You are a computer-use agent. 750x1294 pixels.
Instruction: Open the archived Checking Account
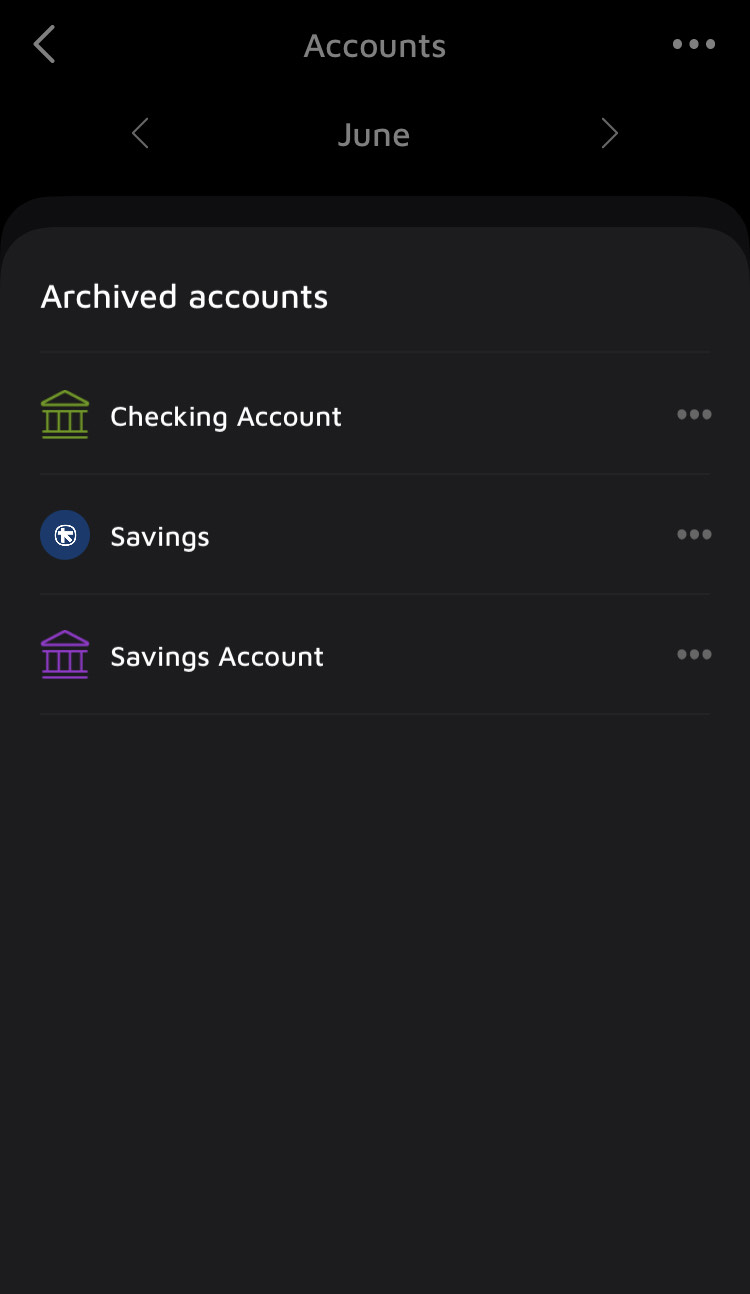click(x=226, y=416)
